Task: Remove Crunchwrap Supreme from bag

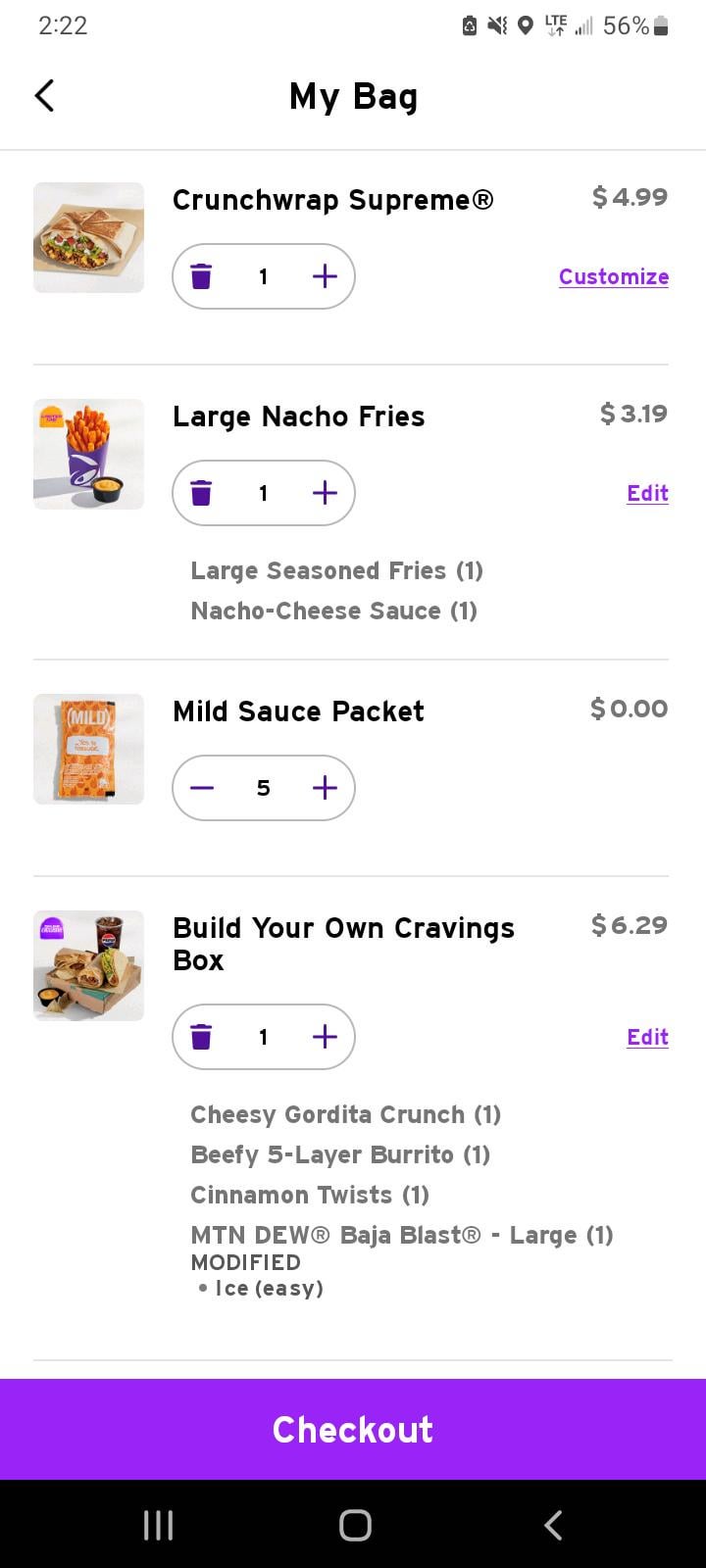Action: (x=201, y=276)
